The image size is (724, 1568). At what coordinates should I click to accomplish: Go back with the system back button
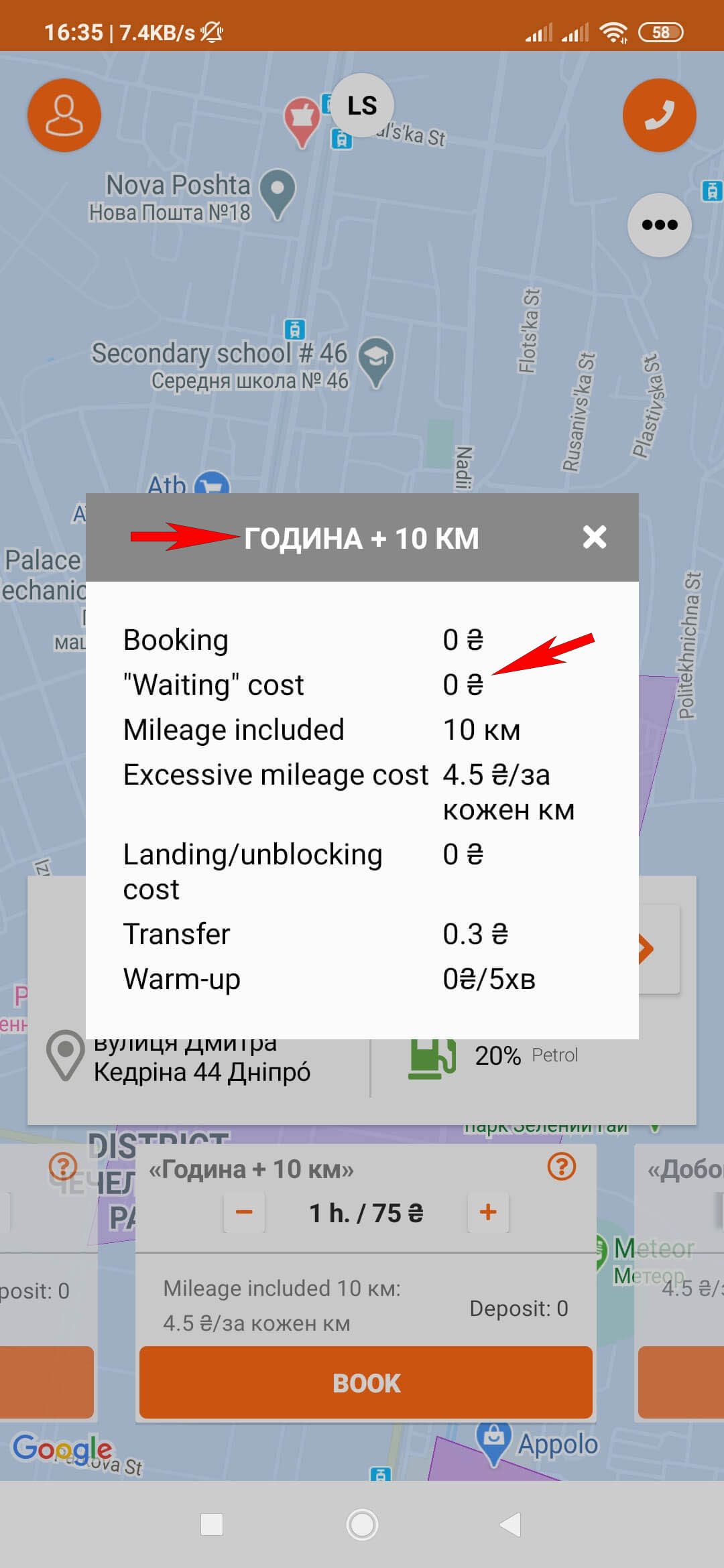click(x=511, y=1524)
